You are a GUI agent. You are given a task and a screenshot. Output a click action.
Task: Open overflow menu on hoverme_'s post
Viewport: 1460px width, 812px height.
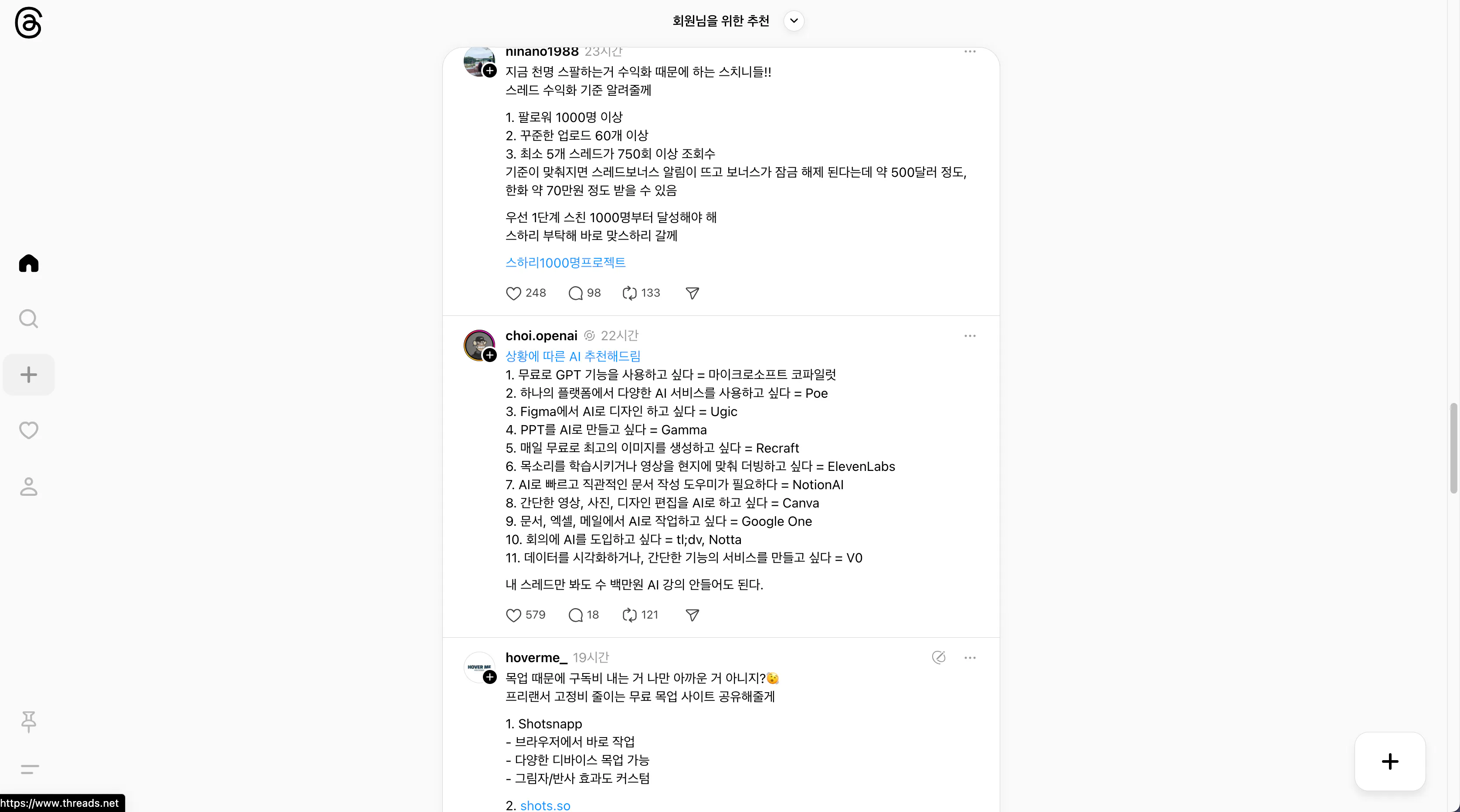tap(970, 658)
